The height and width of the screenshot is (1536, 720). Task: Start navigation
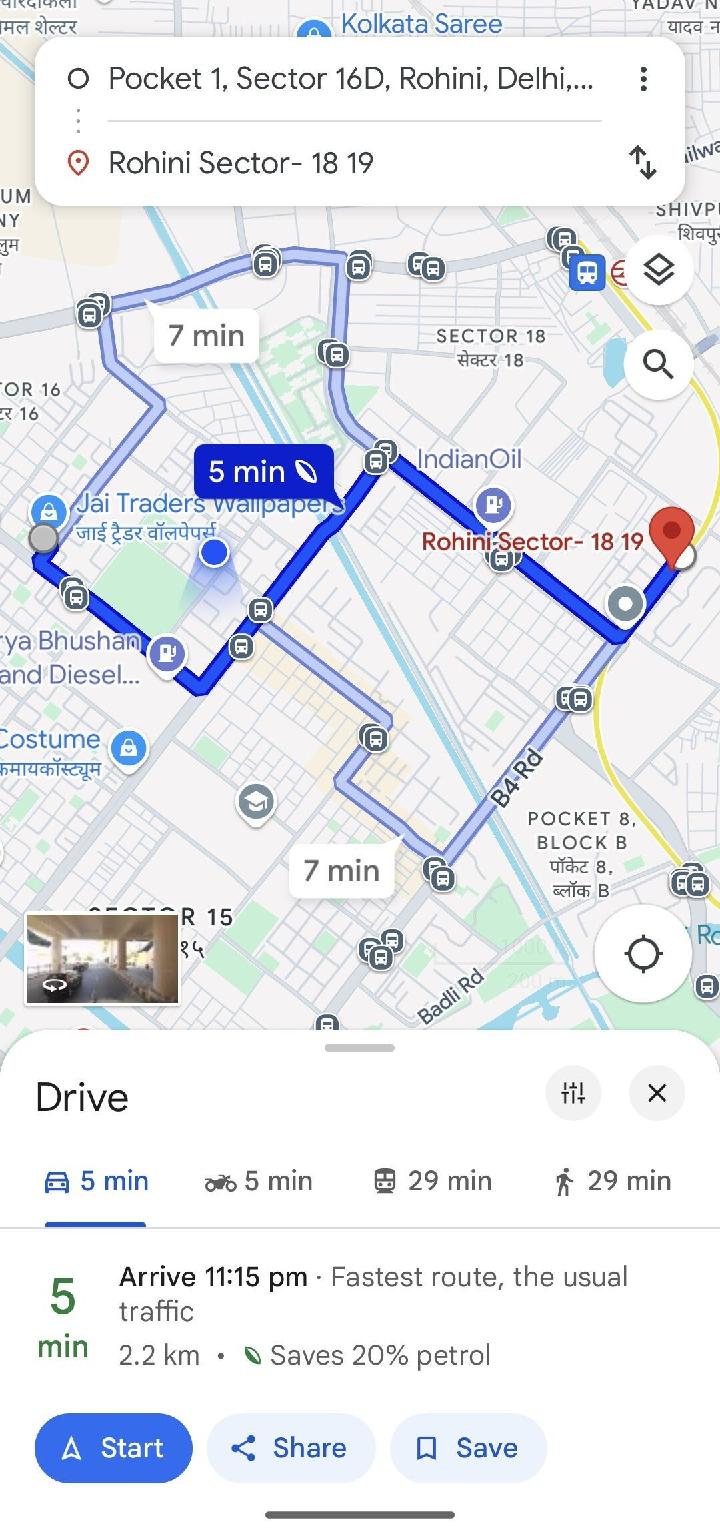click(113, 1448)
